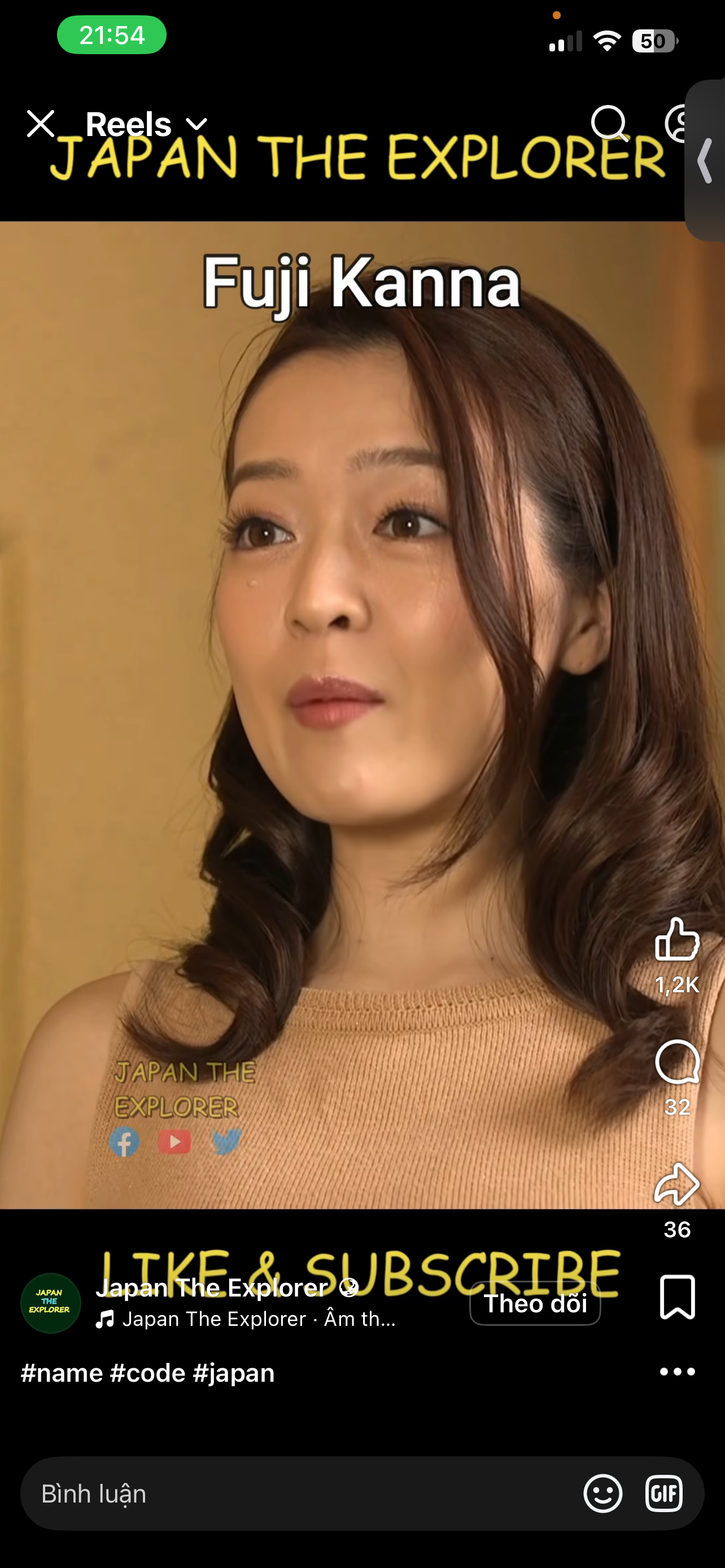Open the #japan hashtag
Viewport: 725px width, 1568px height.
point(234,1373)
